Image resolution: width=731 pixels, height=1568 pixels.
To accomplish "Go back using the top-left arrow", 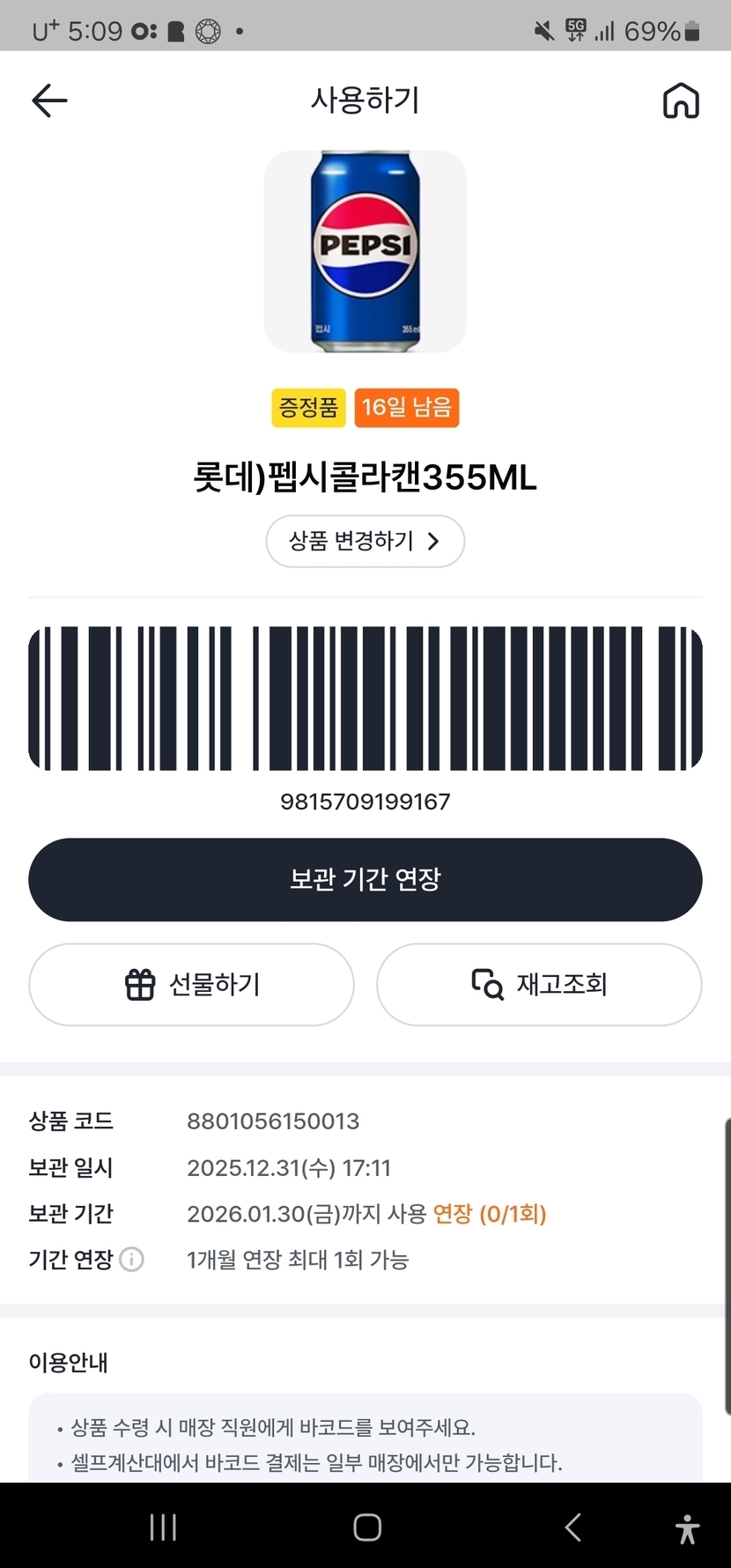I will click(49, 100).
